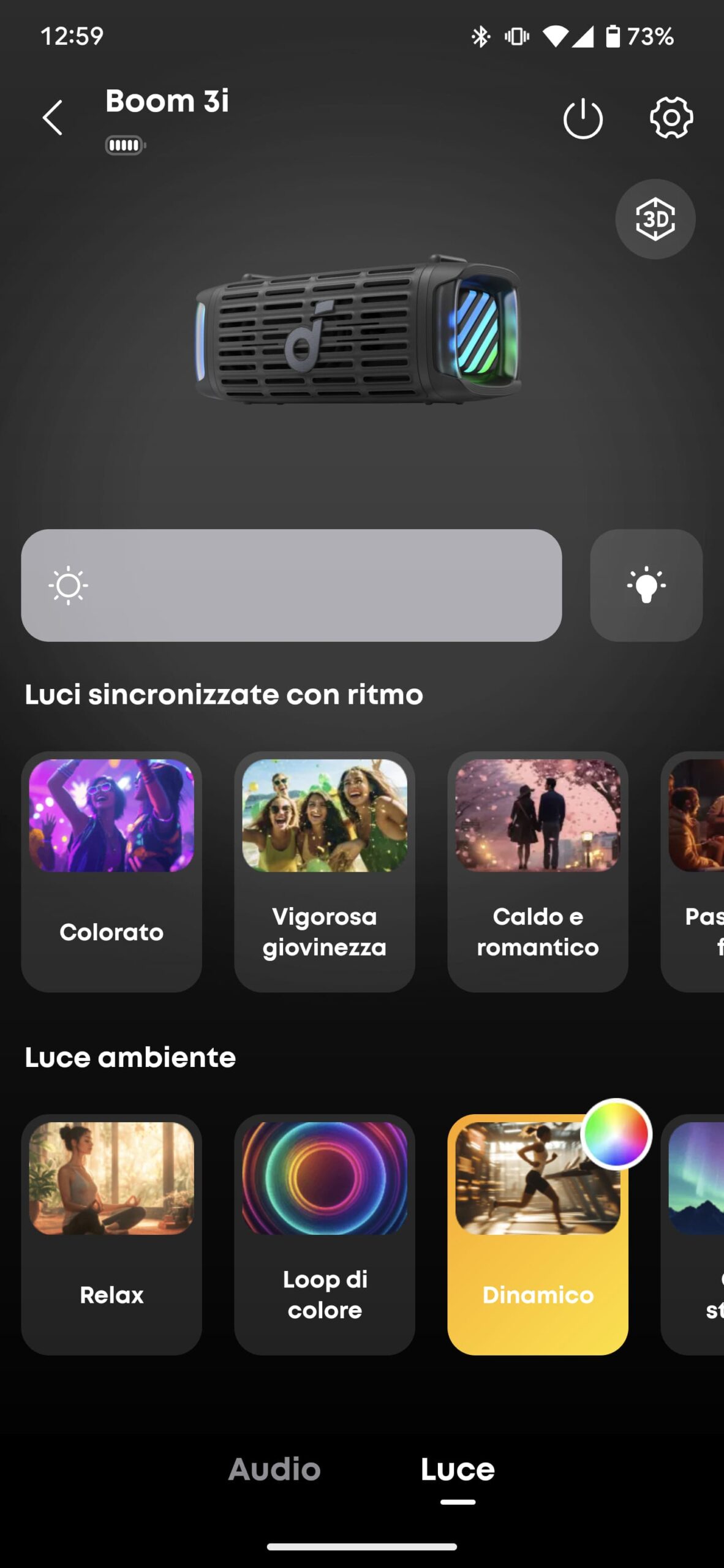Tap the power button icon

[583, 118]
